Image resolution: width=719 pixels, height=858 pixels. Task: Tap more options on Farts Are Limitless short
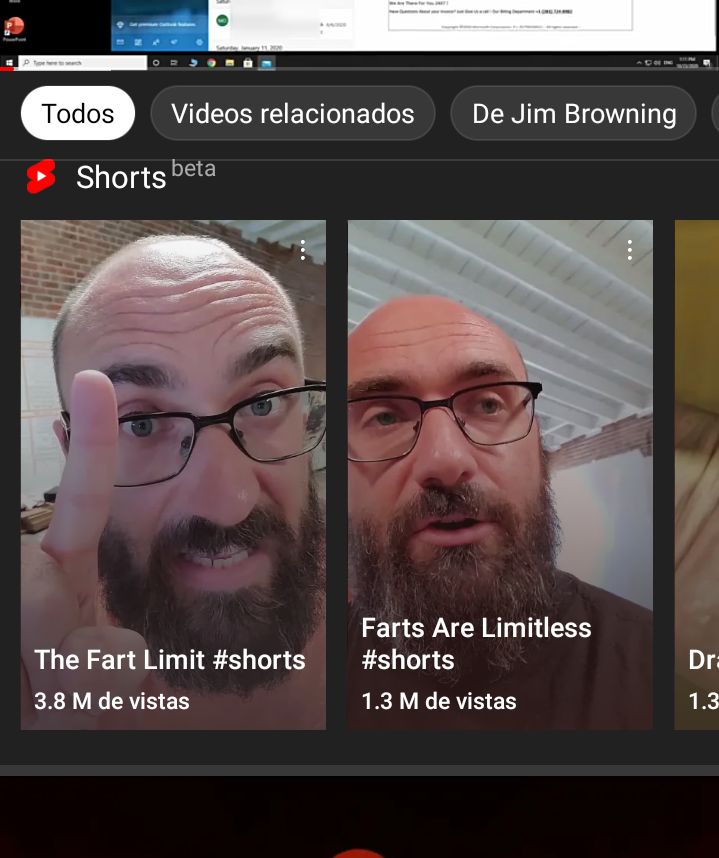[x=630, y=250]
